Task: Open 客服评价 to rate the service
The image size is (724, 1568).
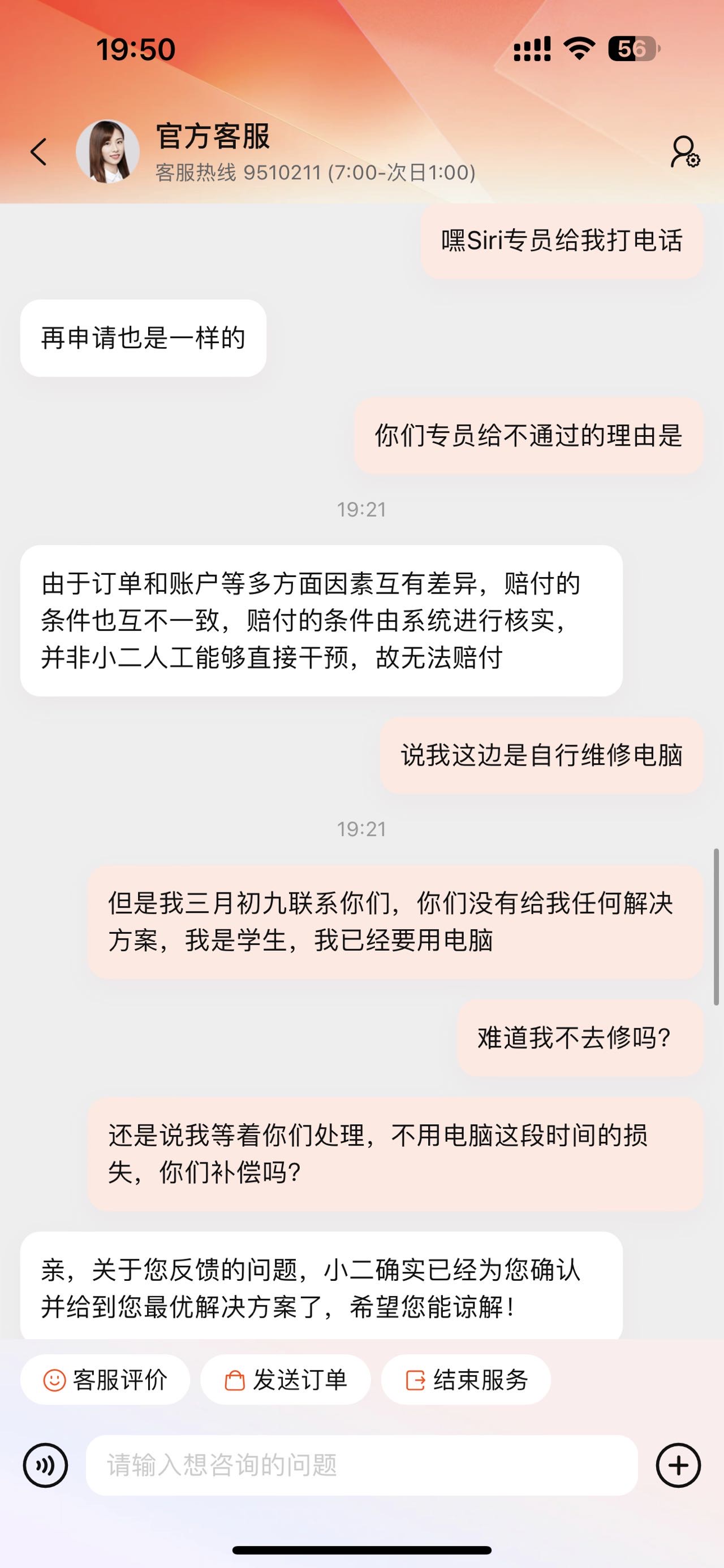Action: [105, 1380]
